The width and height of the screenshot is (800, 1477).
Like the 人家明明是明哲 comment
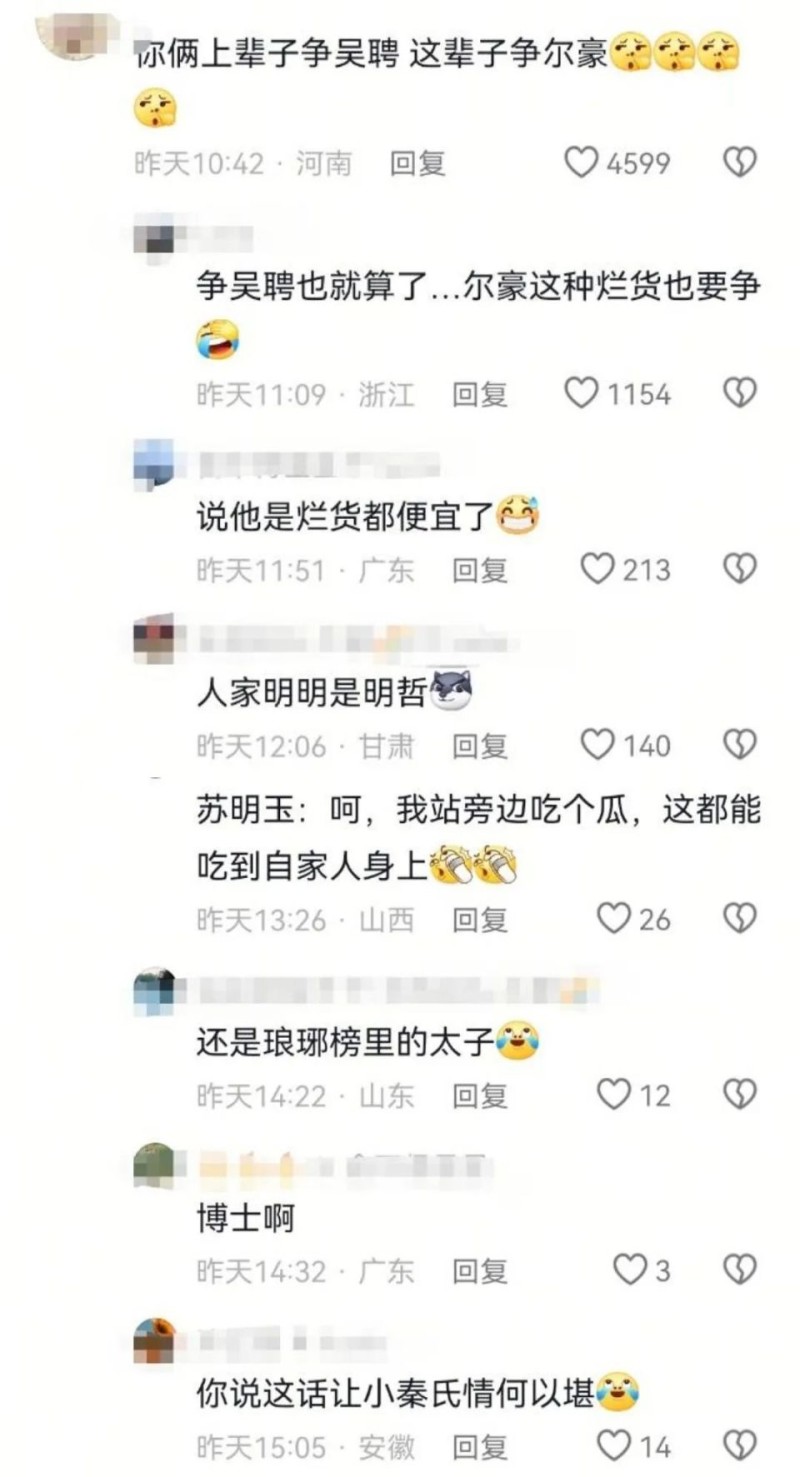click(597, 745)
